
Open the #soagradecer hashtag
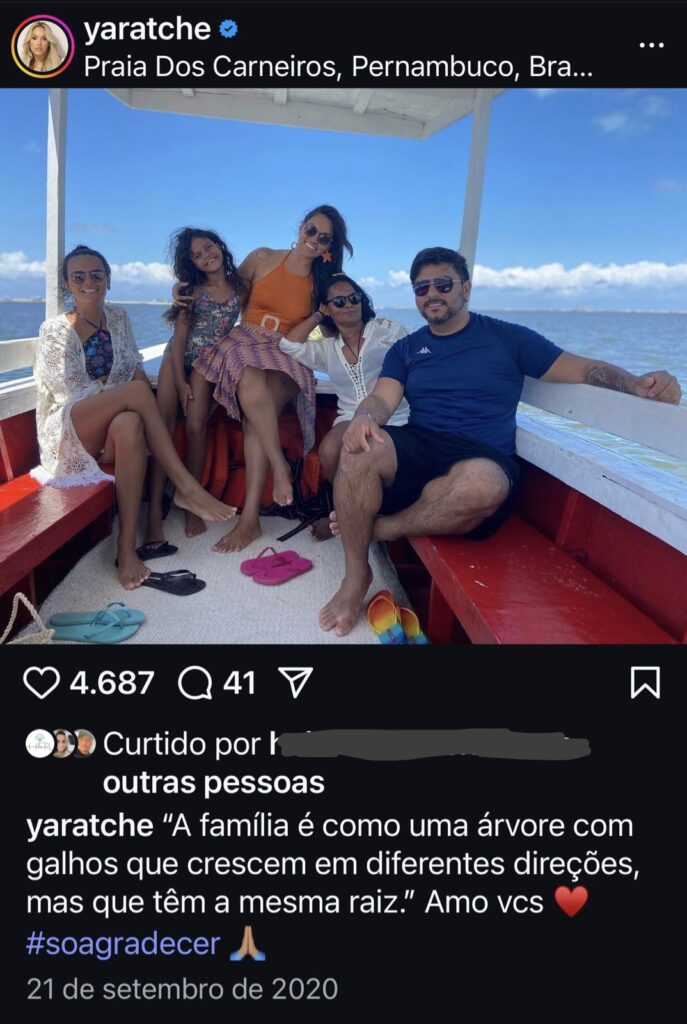[x=123, y=944]
